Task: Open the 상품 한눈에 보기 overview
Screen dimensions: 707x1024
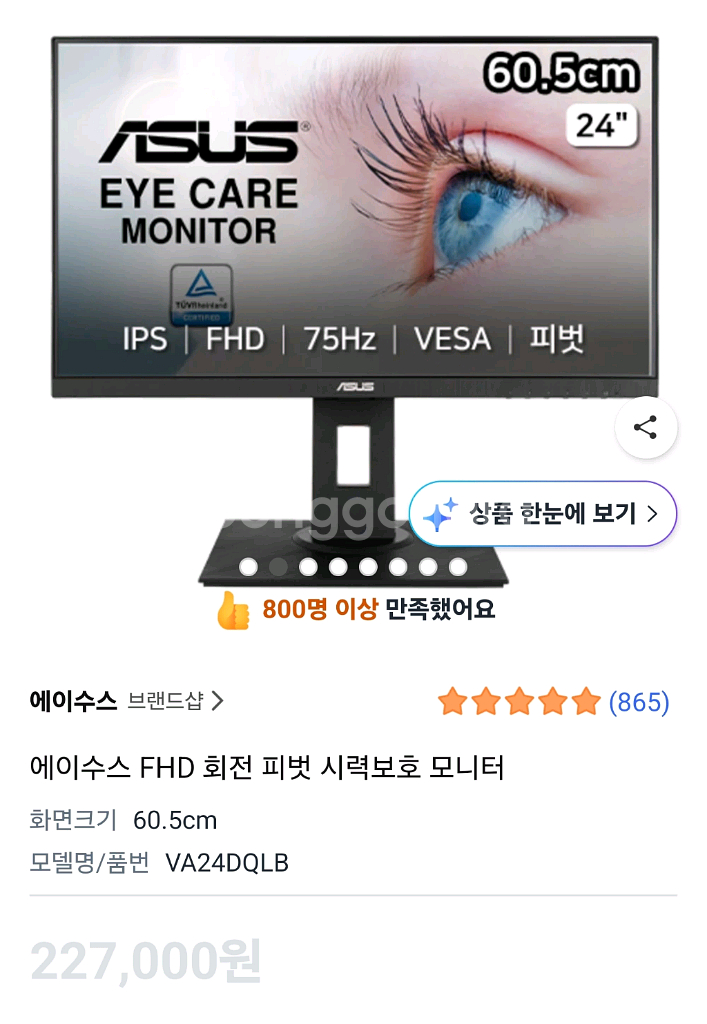Action: point(542,514)
